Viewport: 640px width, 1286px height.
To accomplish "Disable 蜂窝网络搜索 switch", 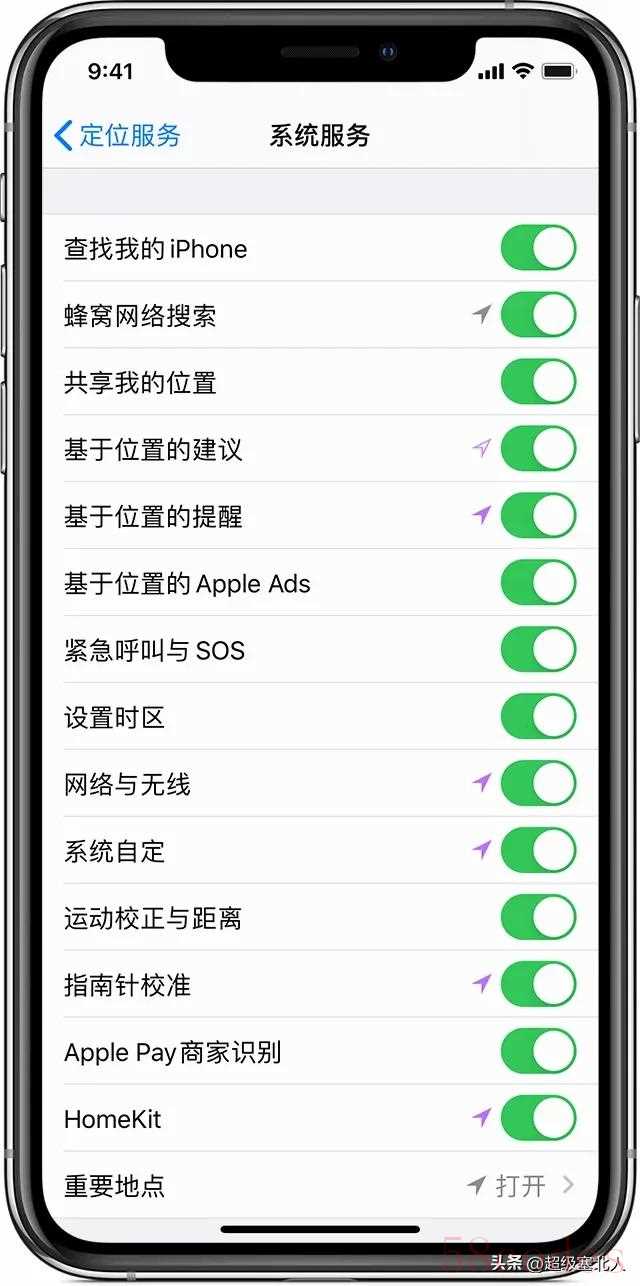I will point(538,315).
